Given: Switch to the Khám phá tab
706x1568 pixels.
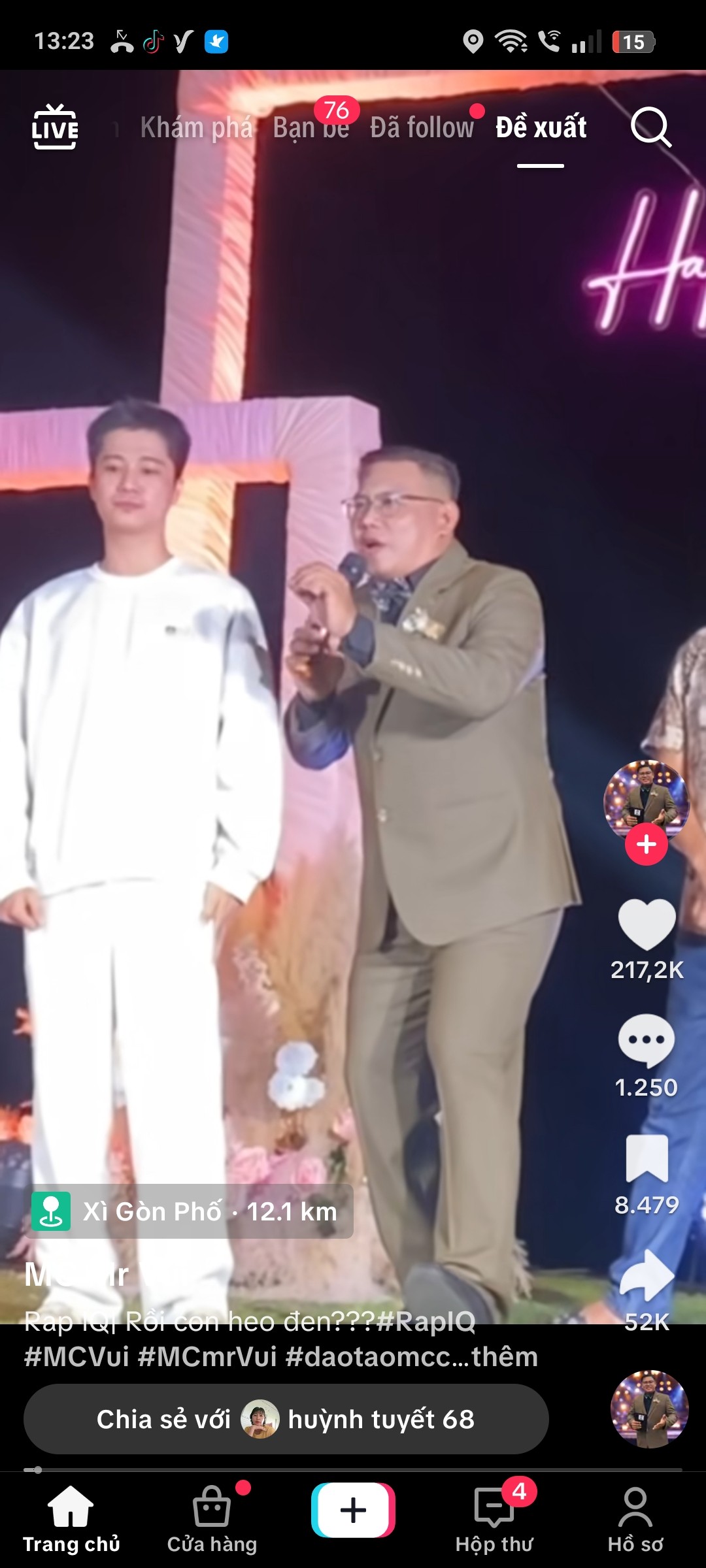Looking at the screenshot, I should click(196, 127).
